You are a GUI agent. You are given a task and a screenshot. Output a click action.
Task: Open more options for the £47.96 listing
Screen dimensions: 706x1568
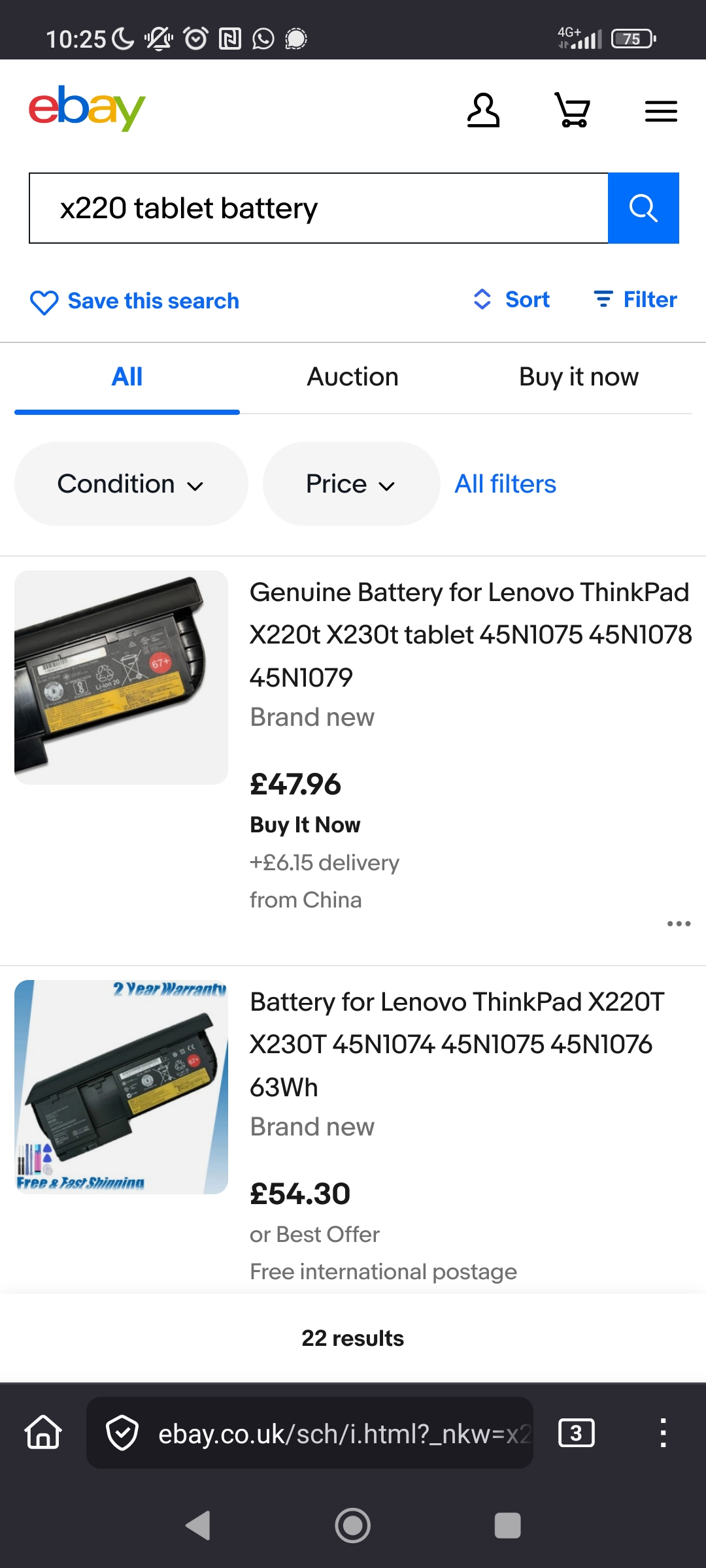click(679, 924)
